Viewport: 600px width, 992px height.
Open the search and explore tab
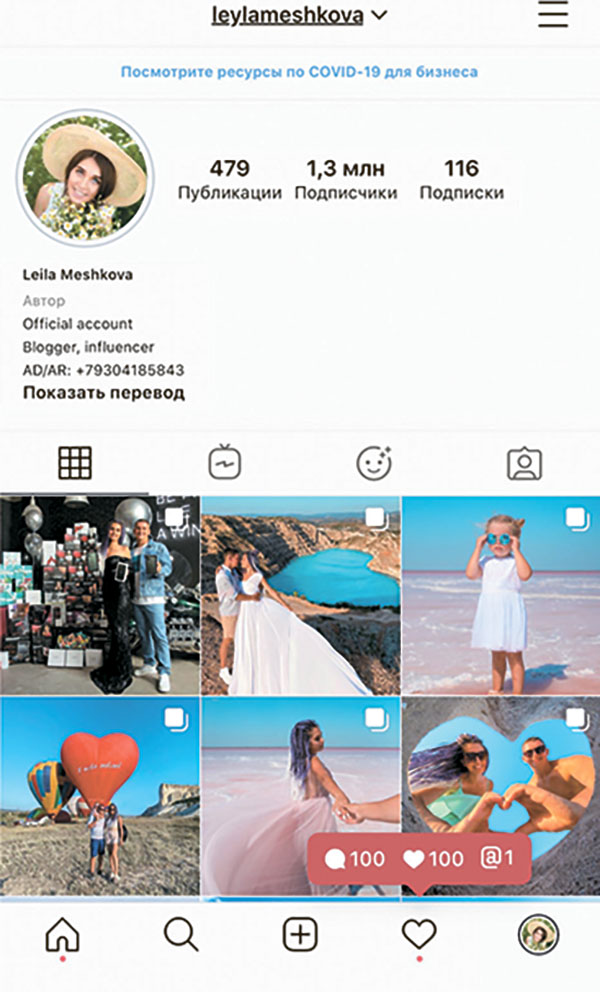tap(181, 934)
